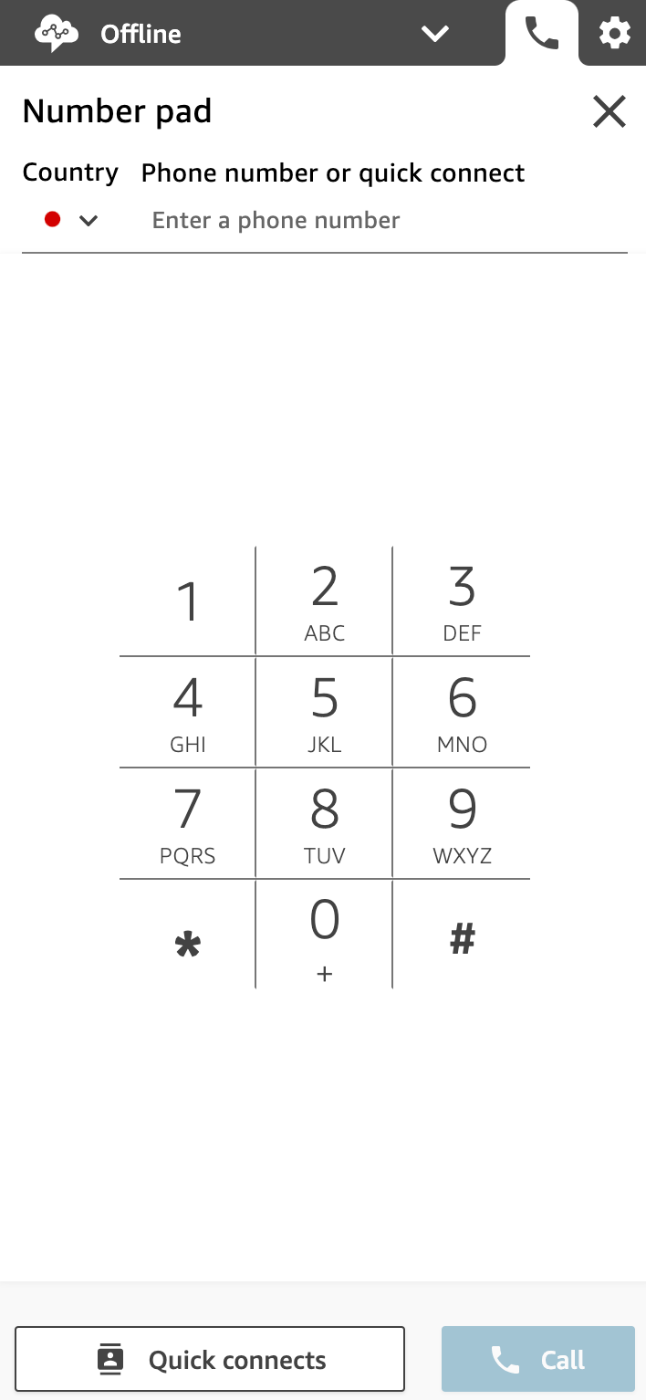This screenshot has width=646, height=1400.
Task: Open the settings gear
Action: (614, 34)
